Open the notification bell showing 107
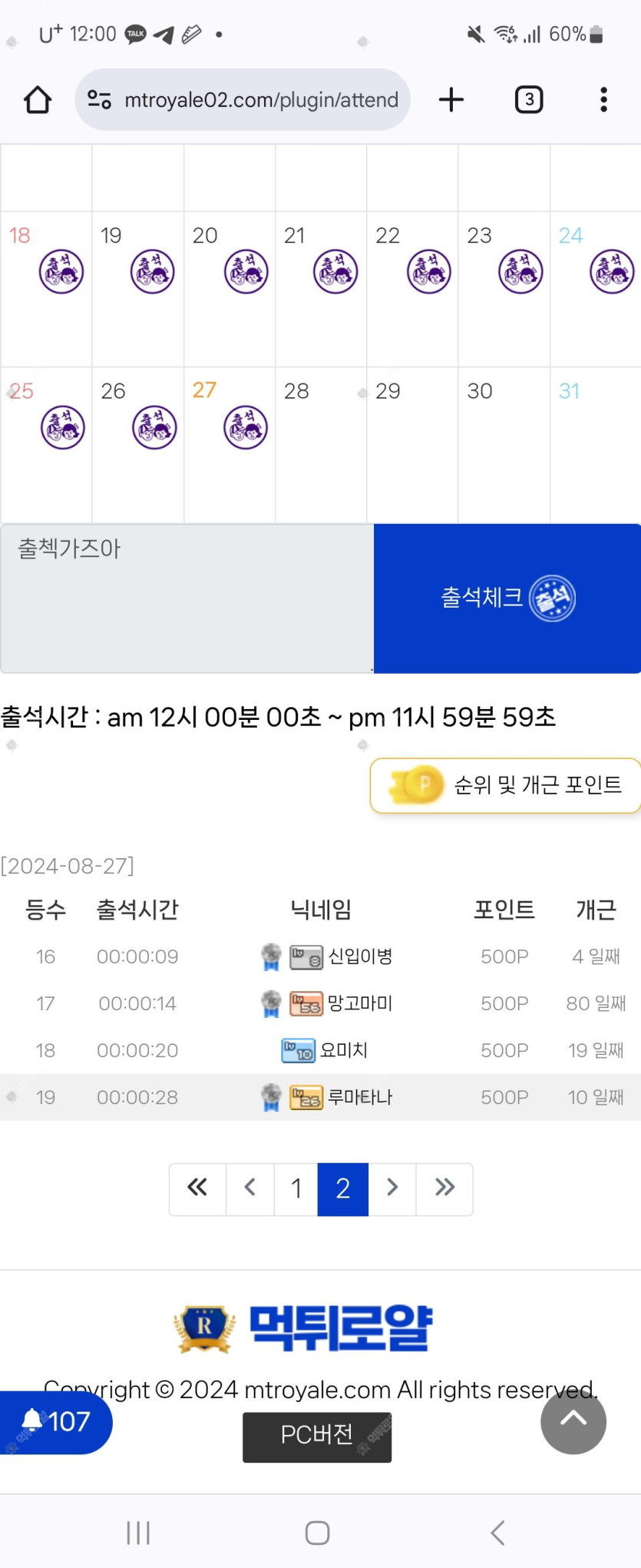Screen dimensions: 641x1568 55,1422
